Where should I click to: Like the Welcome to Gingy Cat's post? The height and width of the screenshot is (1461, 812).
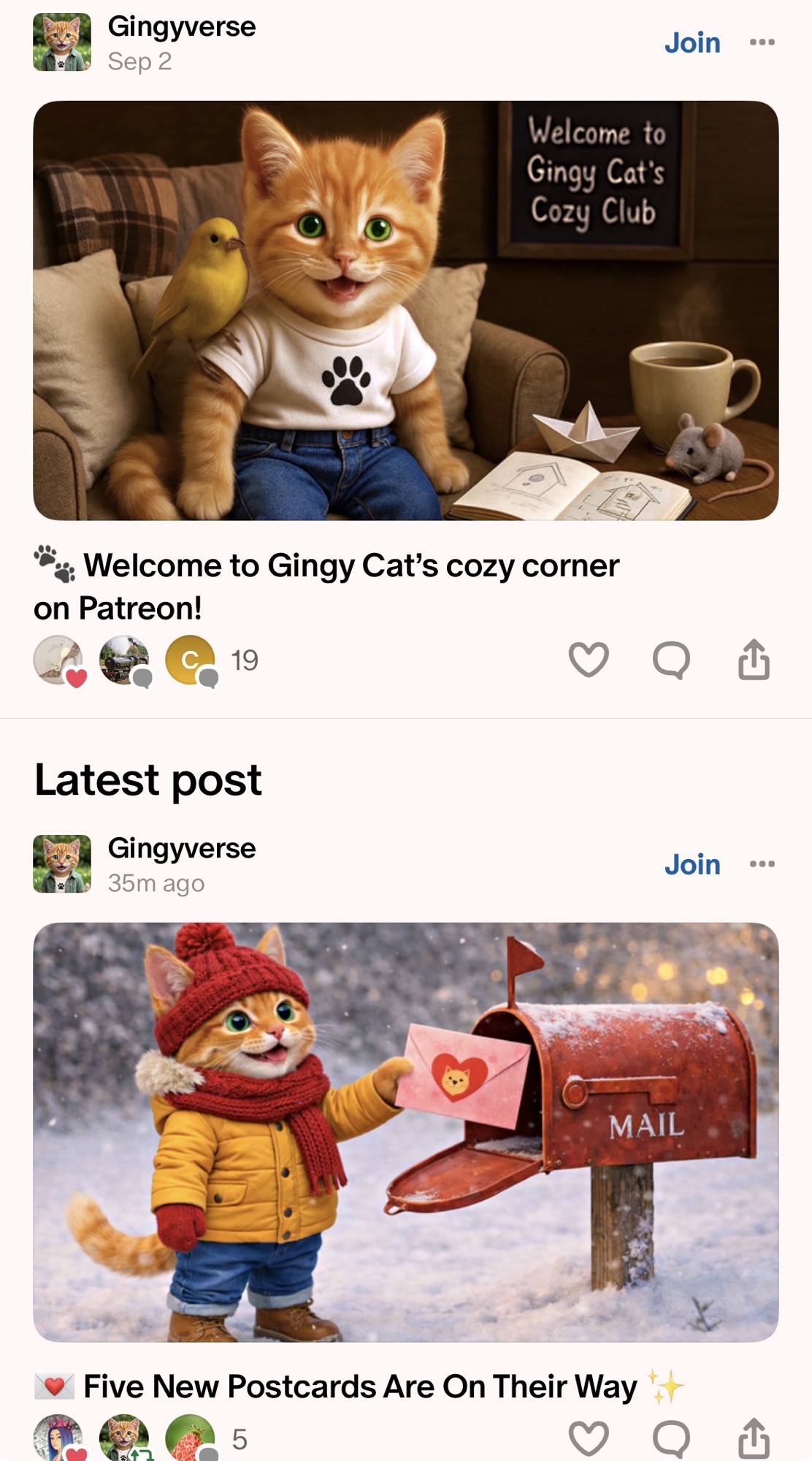click(589, 660)
